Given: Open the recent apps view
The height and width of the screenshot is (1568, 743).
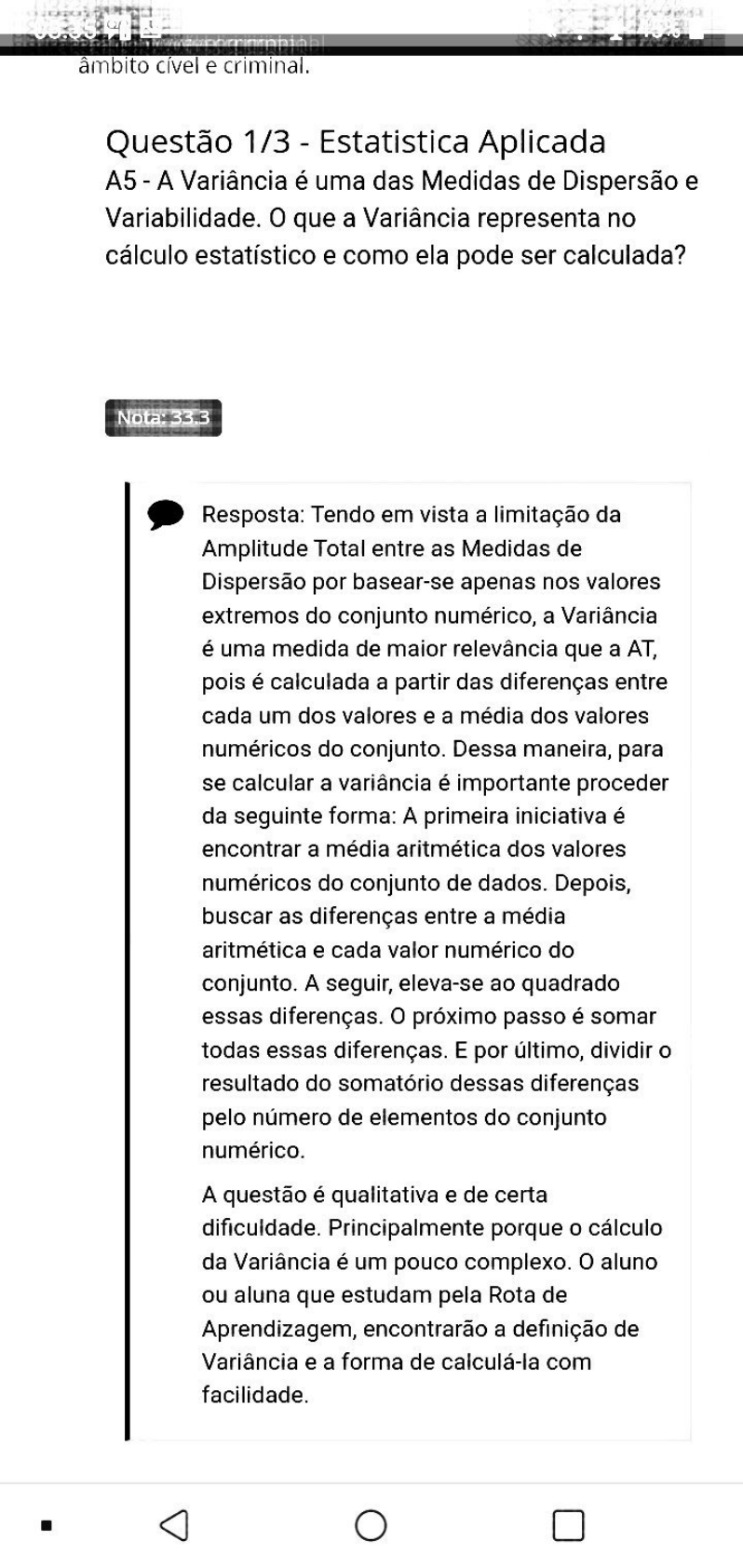Looking at the screenshot, I should [x=568, y=1525].
